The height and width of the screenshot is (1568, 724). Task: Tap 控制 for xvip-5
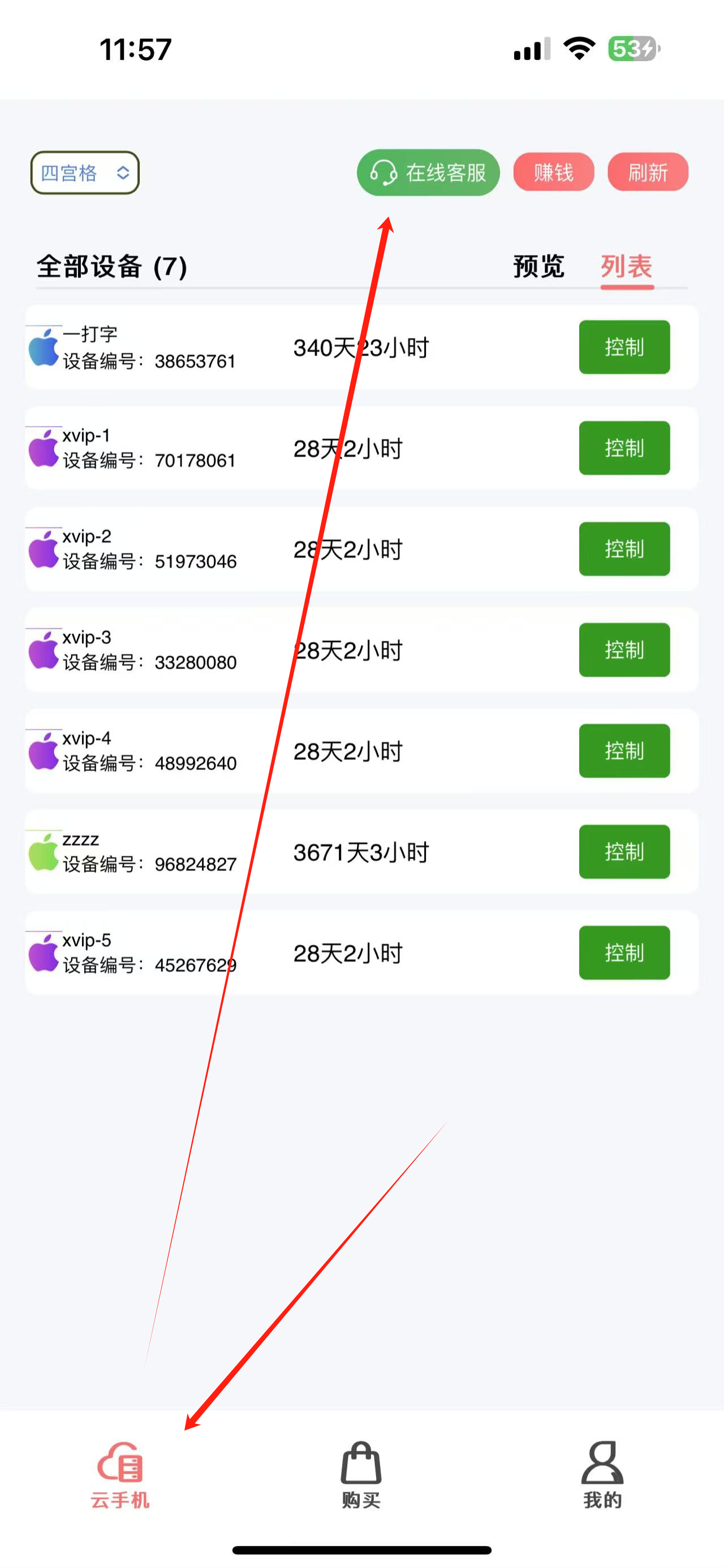(x=623, y=952)
